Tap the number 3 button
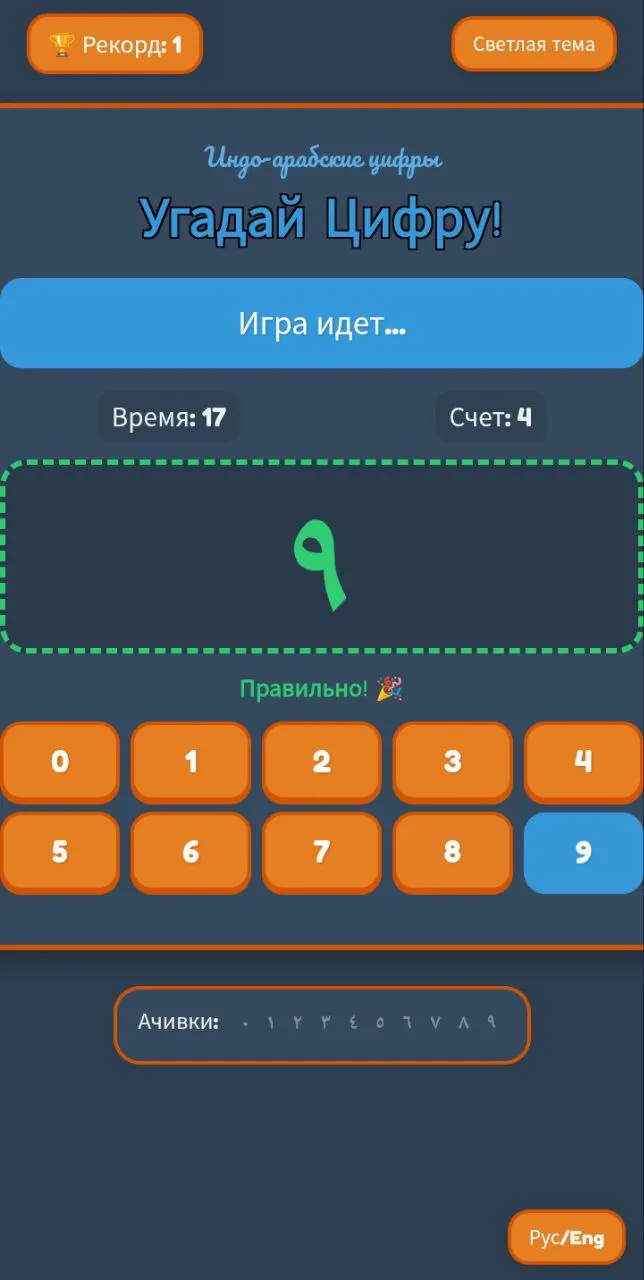 453,762
